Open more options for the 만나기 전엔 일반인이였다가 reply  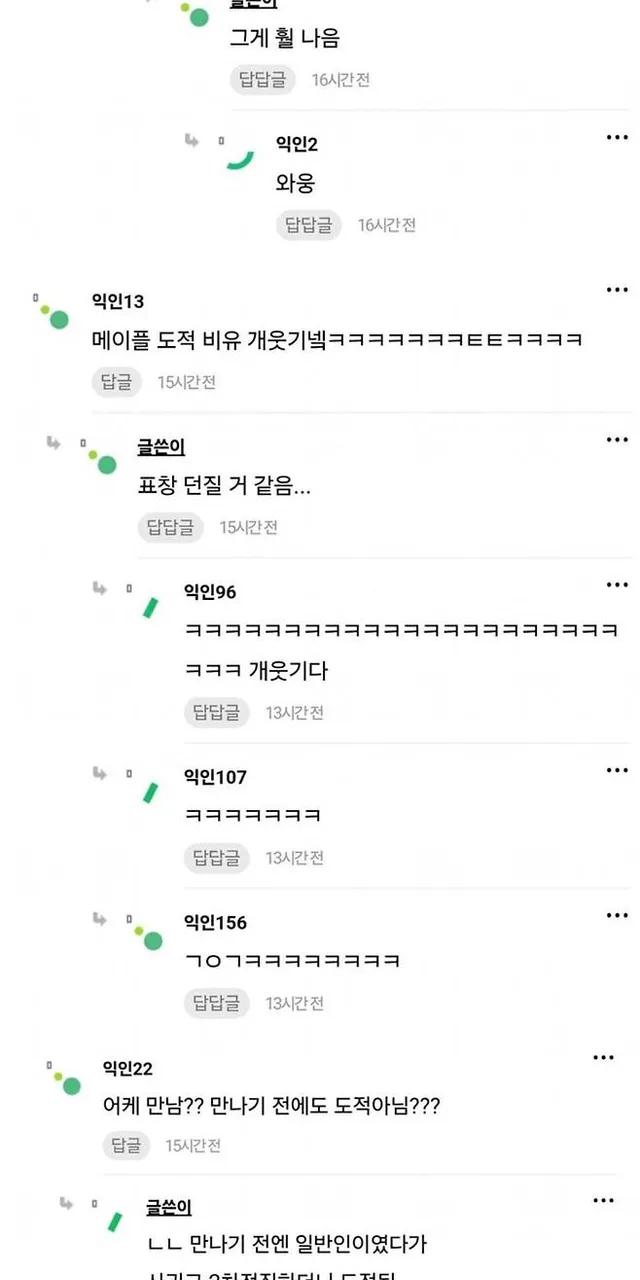click(x=603, y=1200)
